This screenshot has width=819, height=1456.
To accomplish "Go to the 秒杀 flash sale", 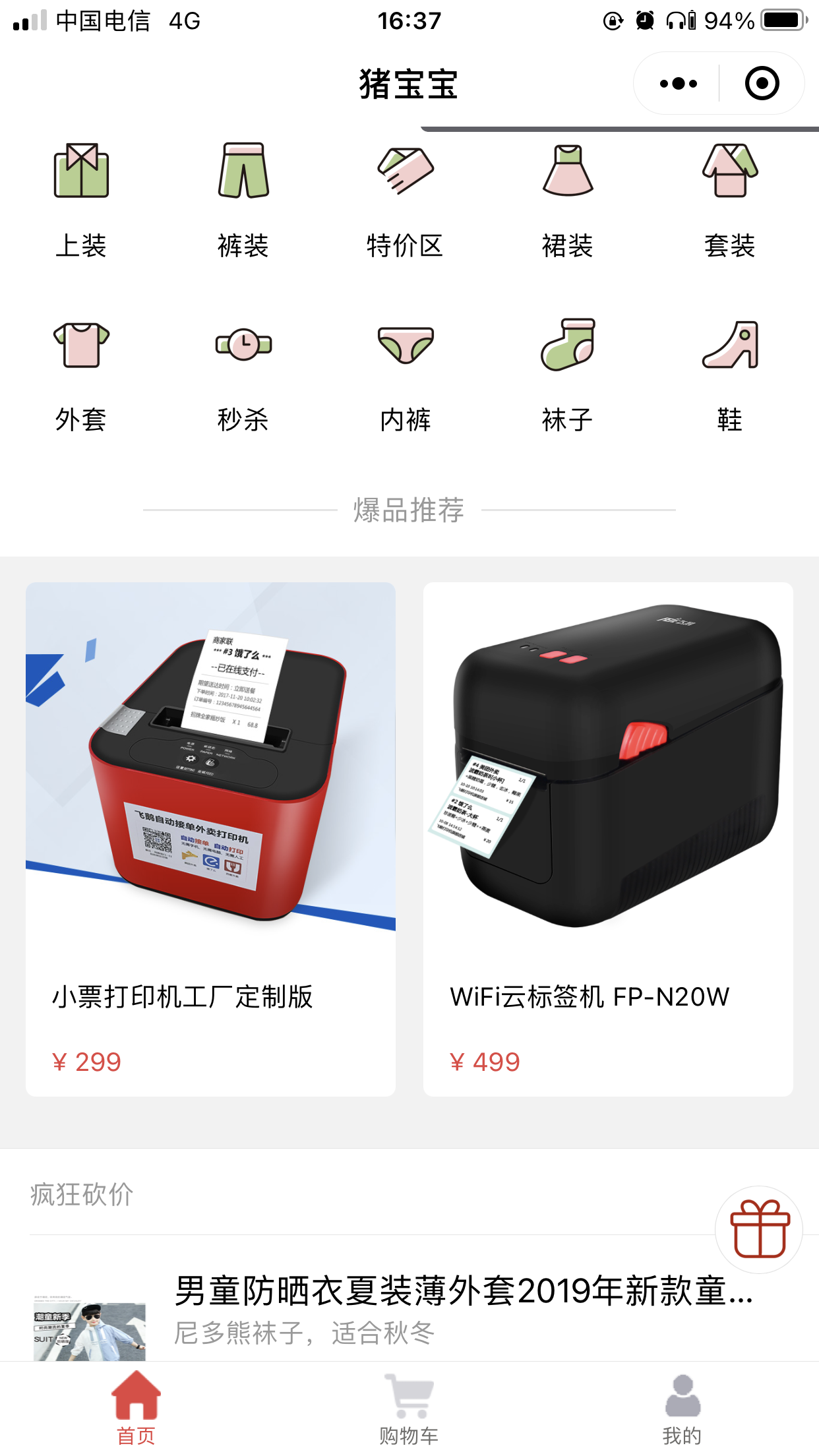I will [x=243, y=373].
